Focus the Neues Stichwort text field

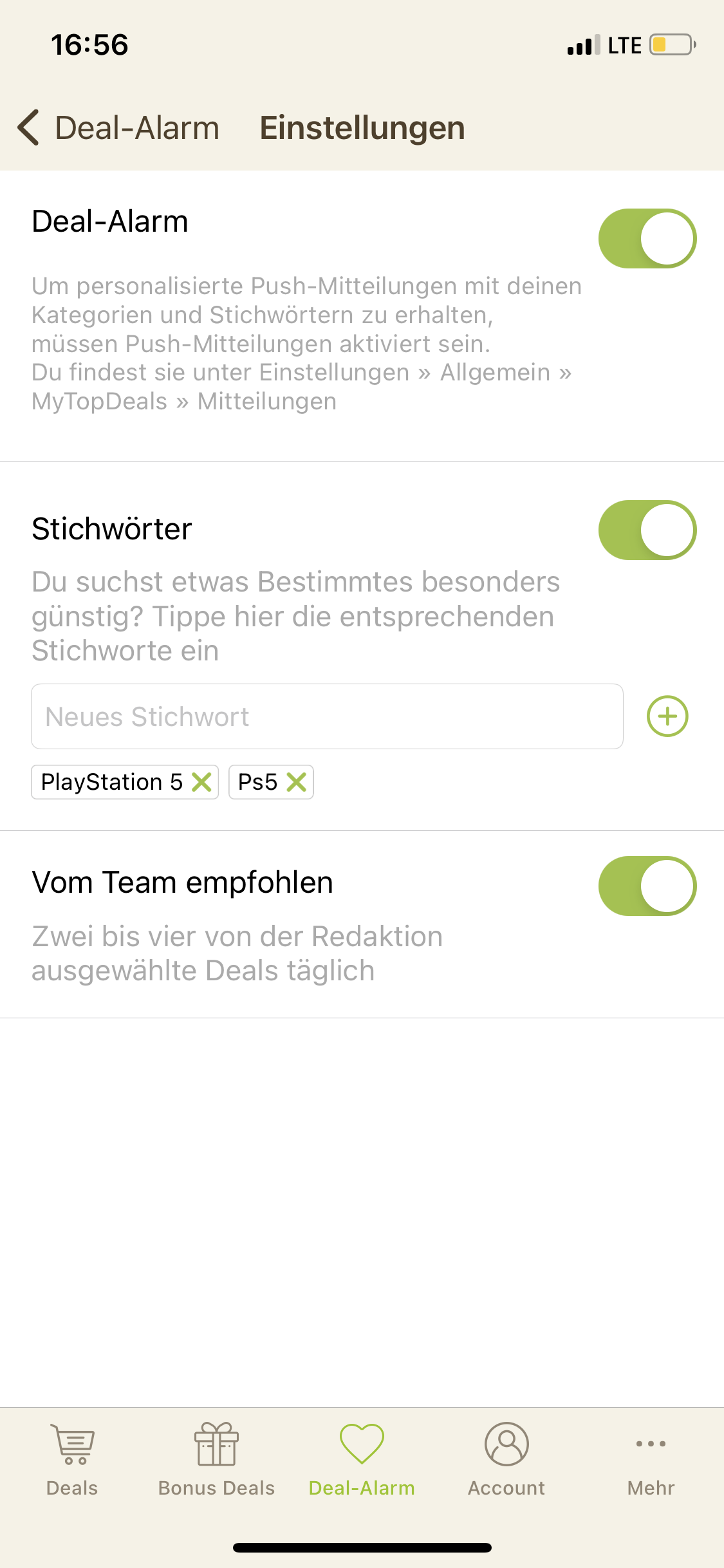(327, 716)
